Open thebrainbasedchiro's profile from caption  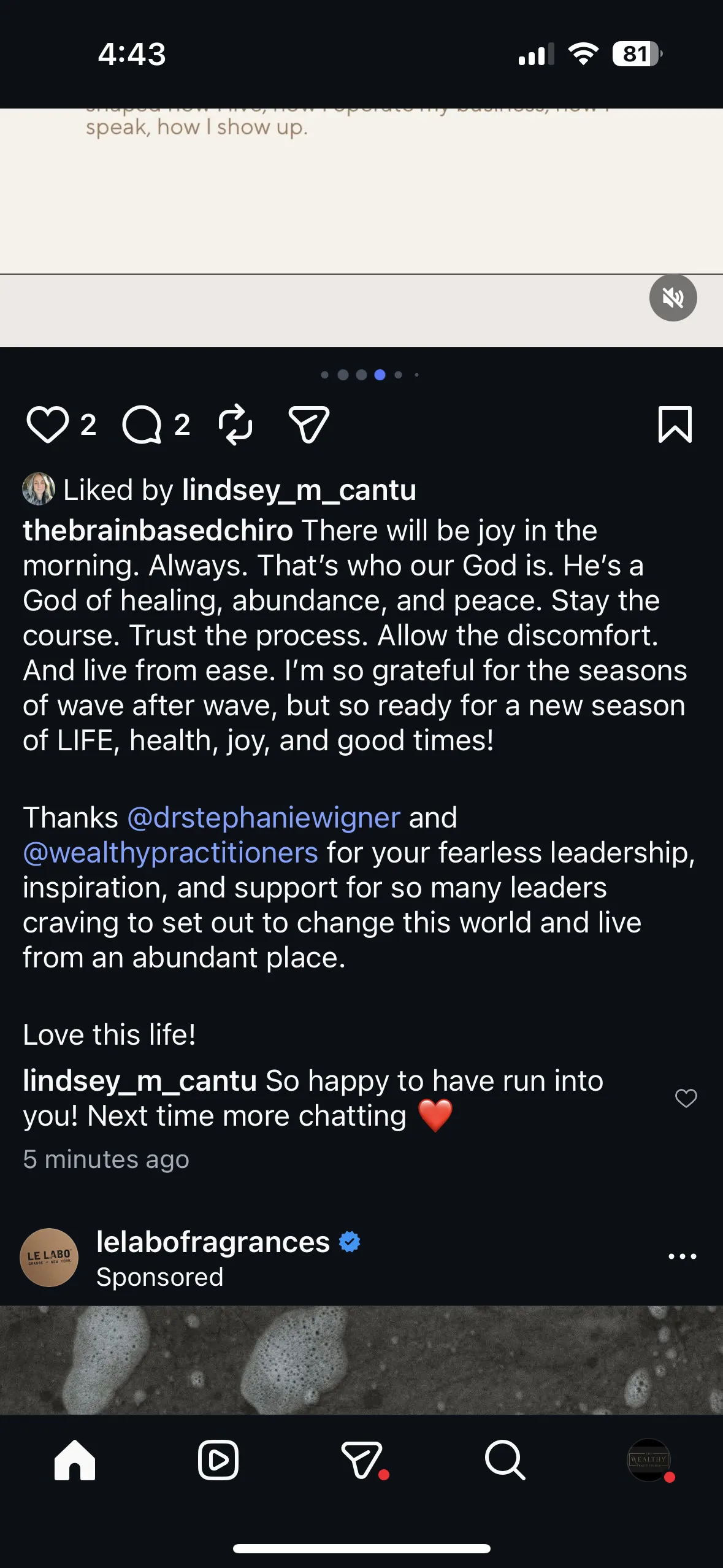point(158,531)
